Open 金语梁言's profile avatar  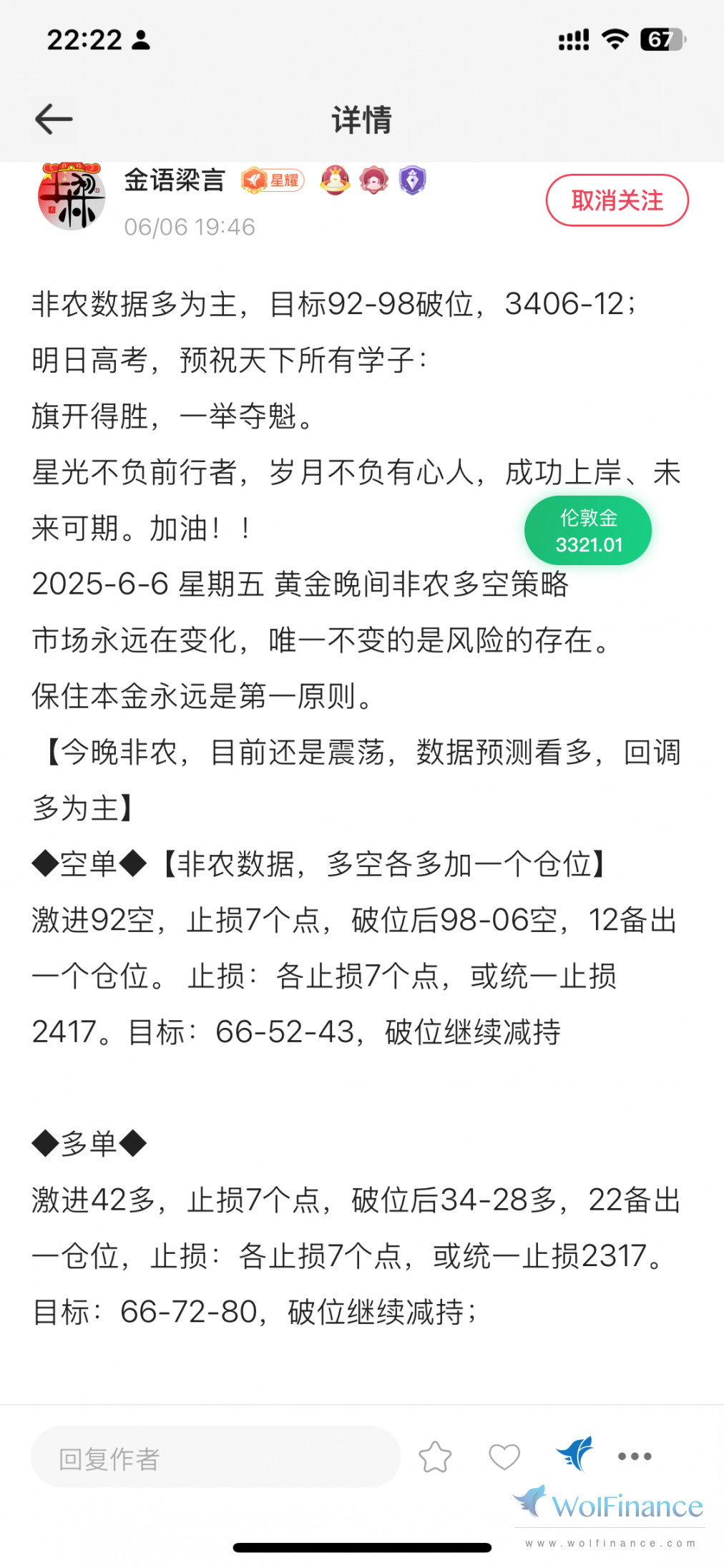click(x=71, y=197)
